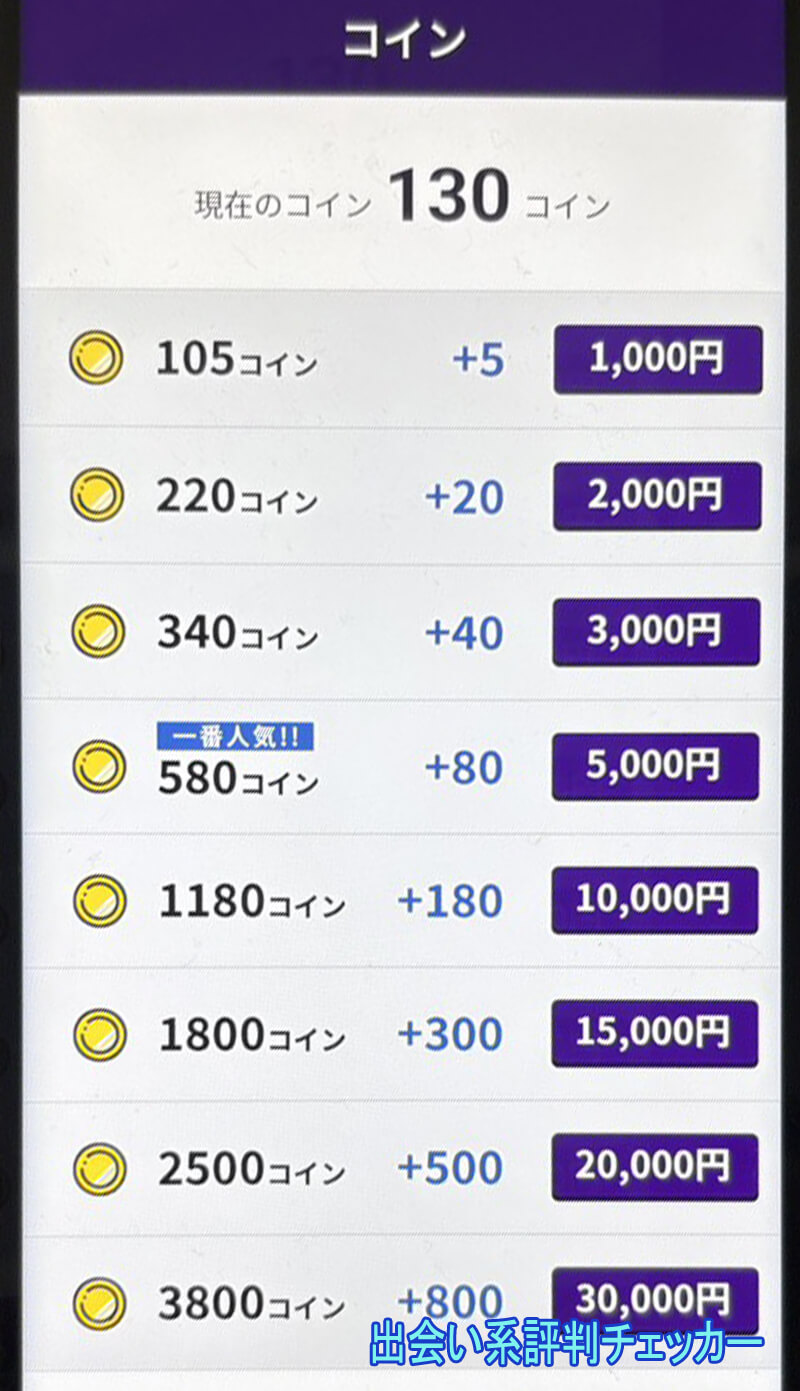Buy the largest 30,000円 coin package
The height and width of the screenshot is (1391, 800).
[655, 1300]
